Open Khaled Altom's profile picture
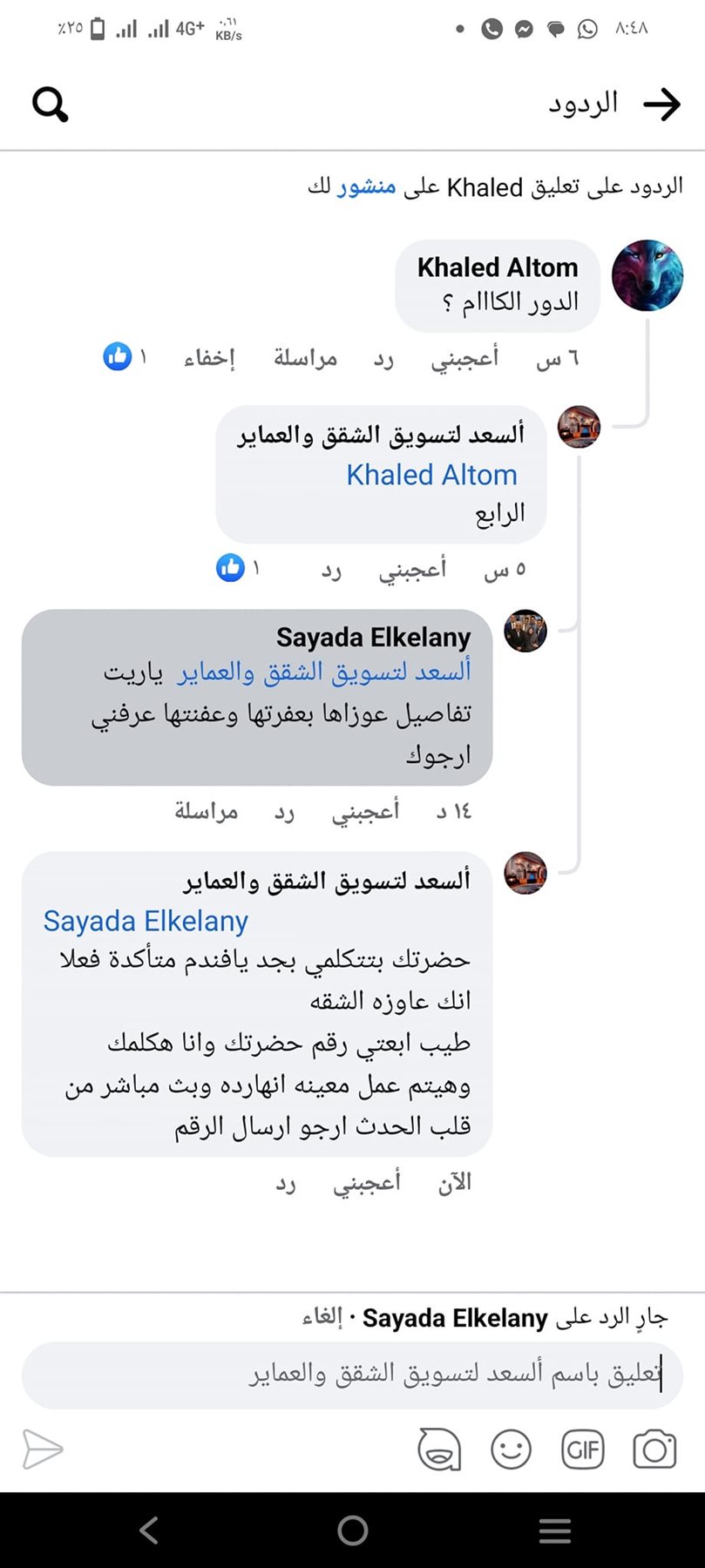Viewport: 705px width, 1568px height. [x=647, y=275]
